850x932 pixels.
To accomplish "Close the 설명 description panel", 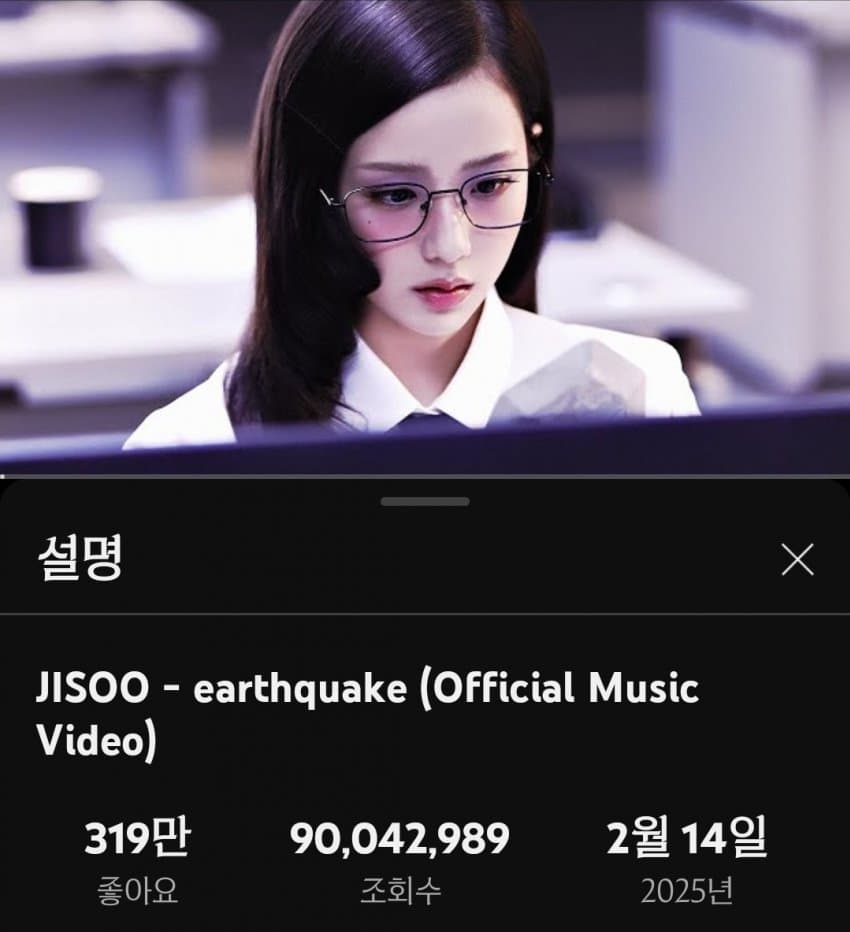I will 797,560.
